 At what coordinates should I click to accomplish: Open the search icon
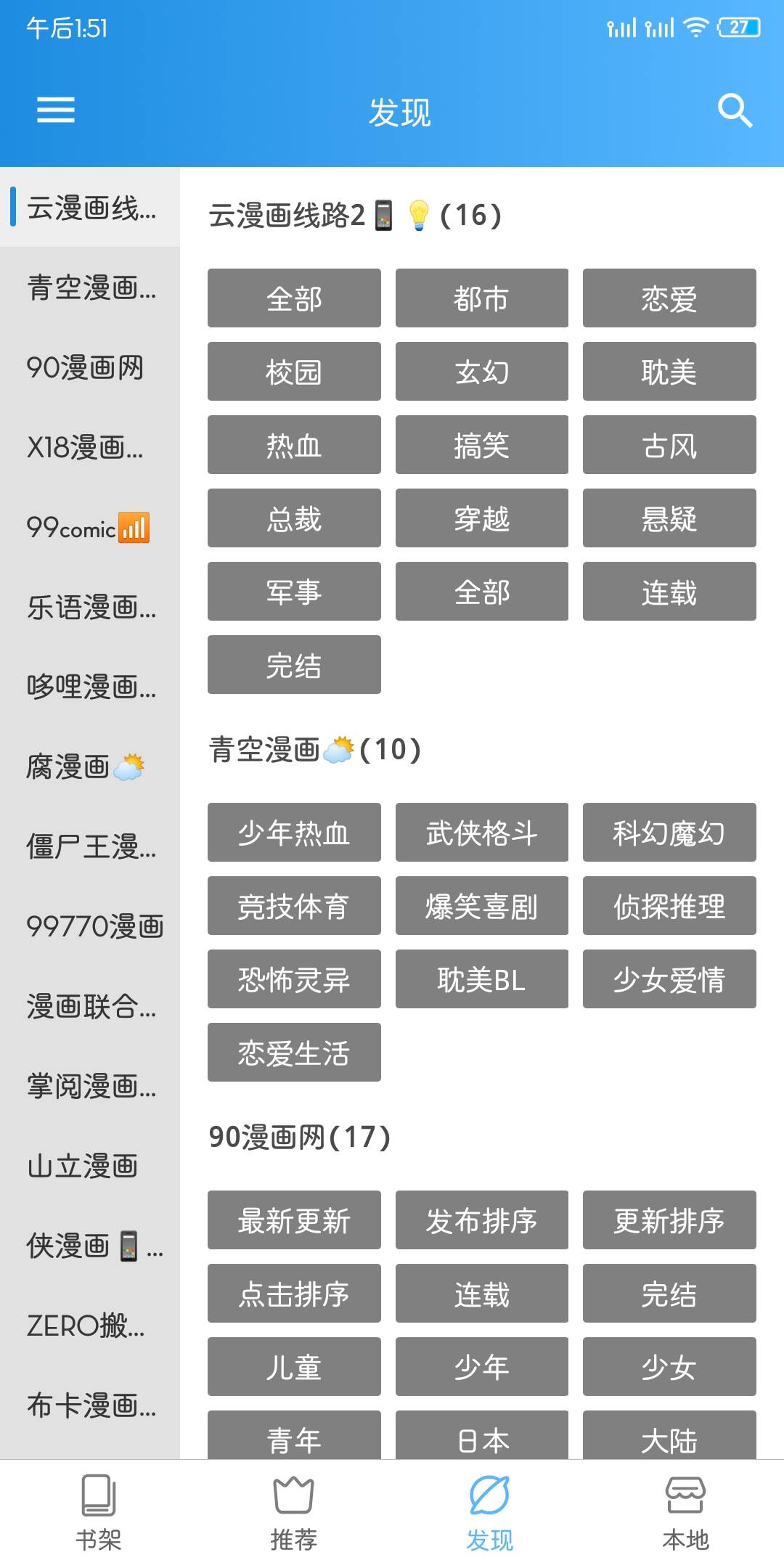coord(735,110)
